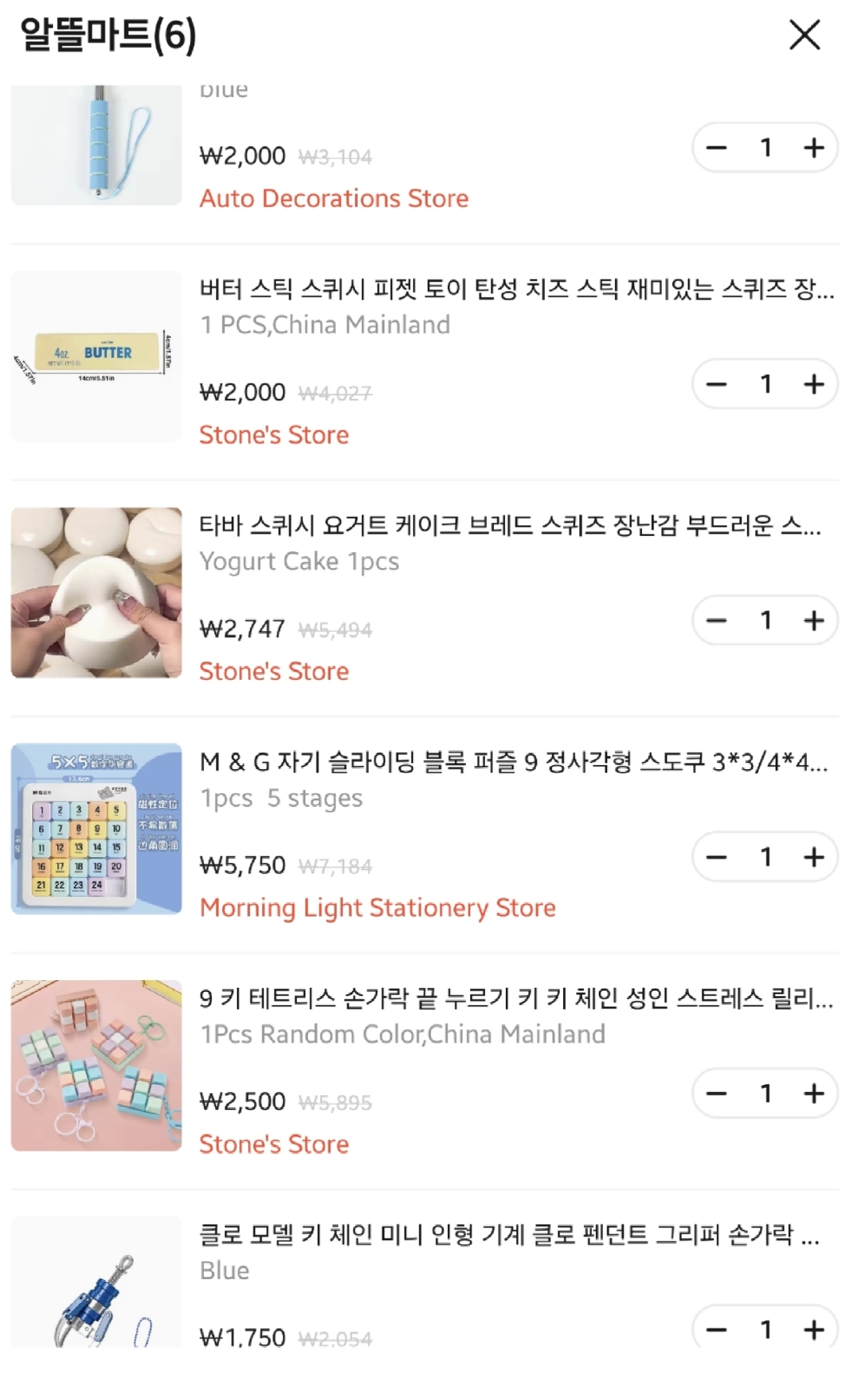Viewport: 851px width, 1400px height.
Task: Reduce quantity of M & G sliding puzzle
Action: click(717, 857)
